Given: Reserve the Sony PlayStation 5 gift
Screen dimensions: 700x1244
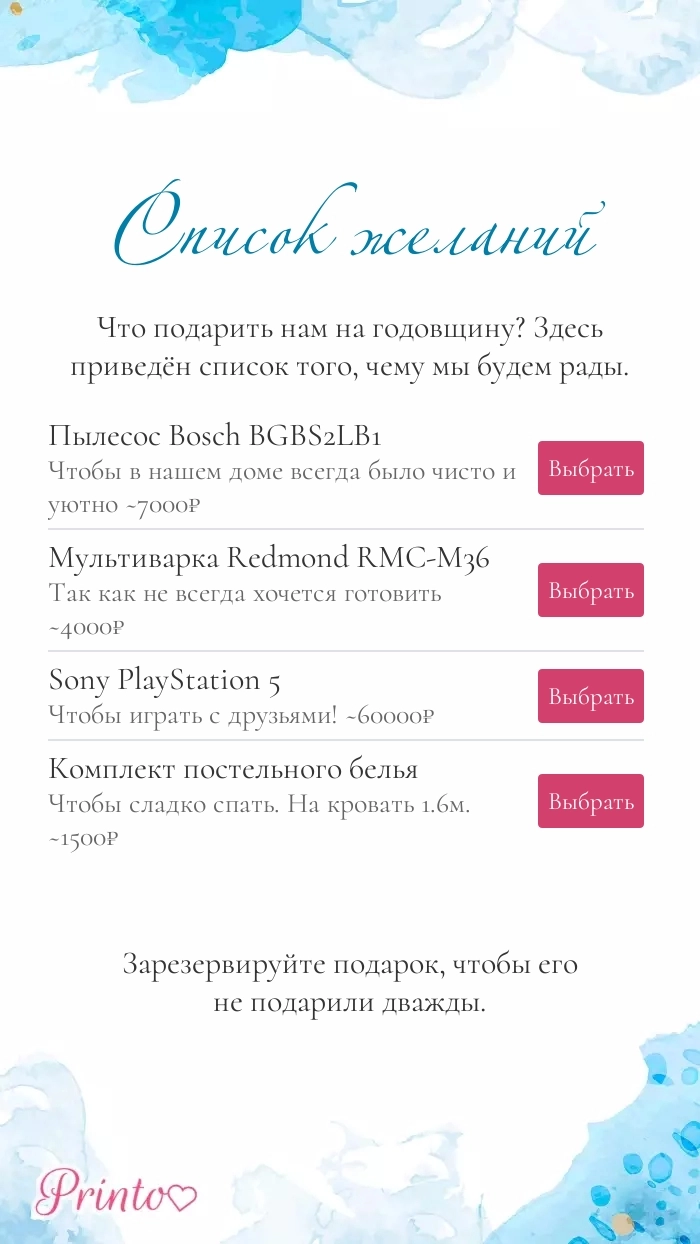Looking at the screenshot, I should point(590,696).
